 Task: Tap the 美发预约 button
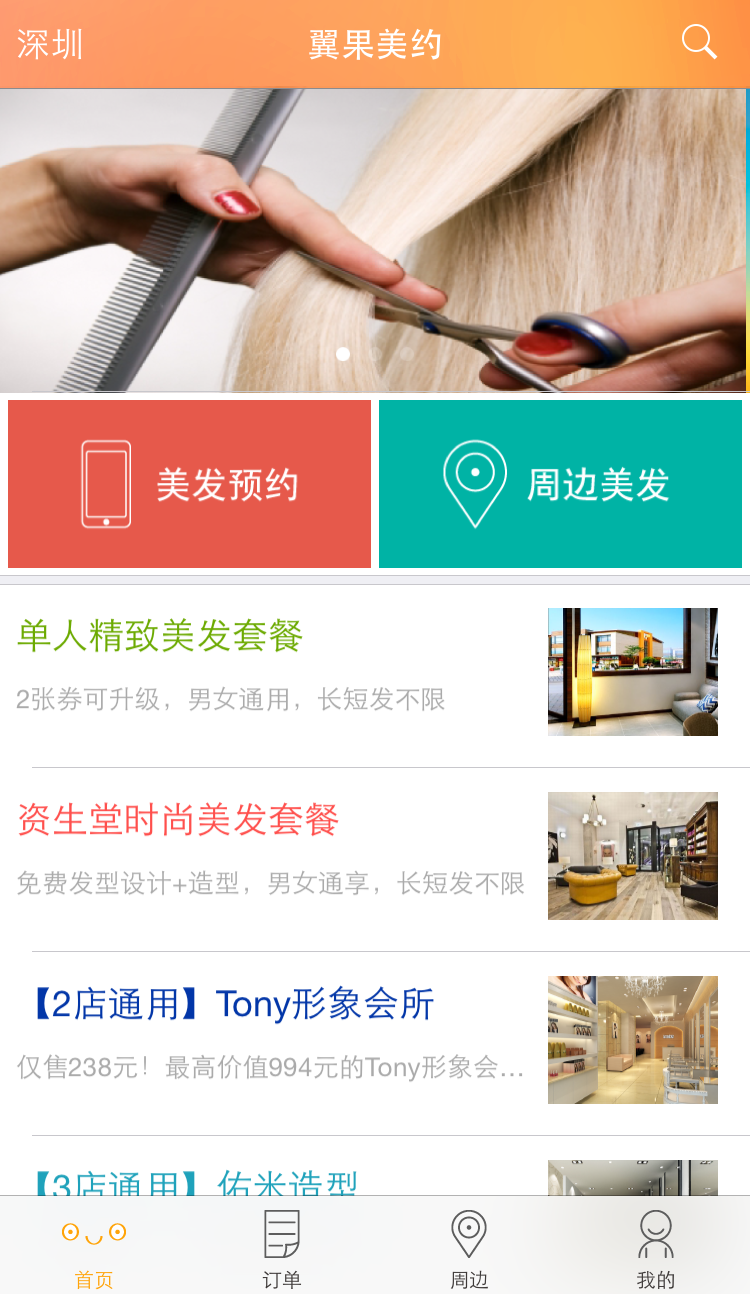pos(189,484)
